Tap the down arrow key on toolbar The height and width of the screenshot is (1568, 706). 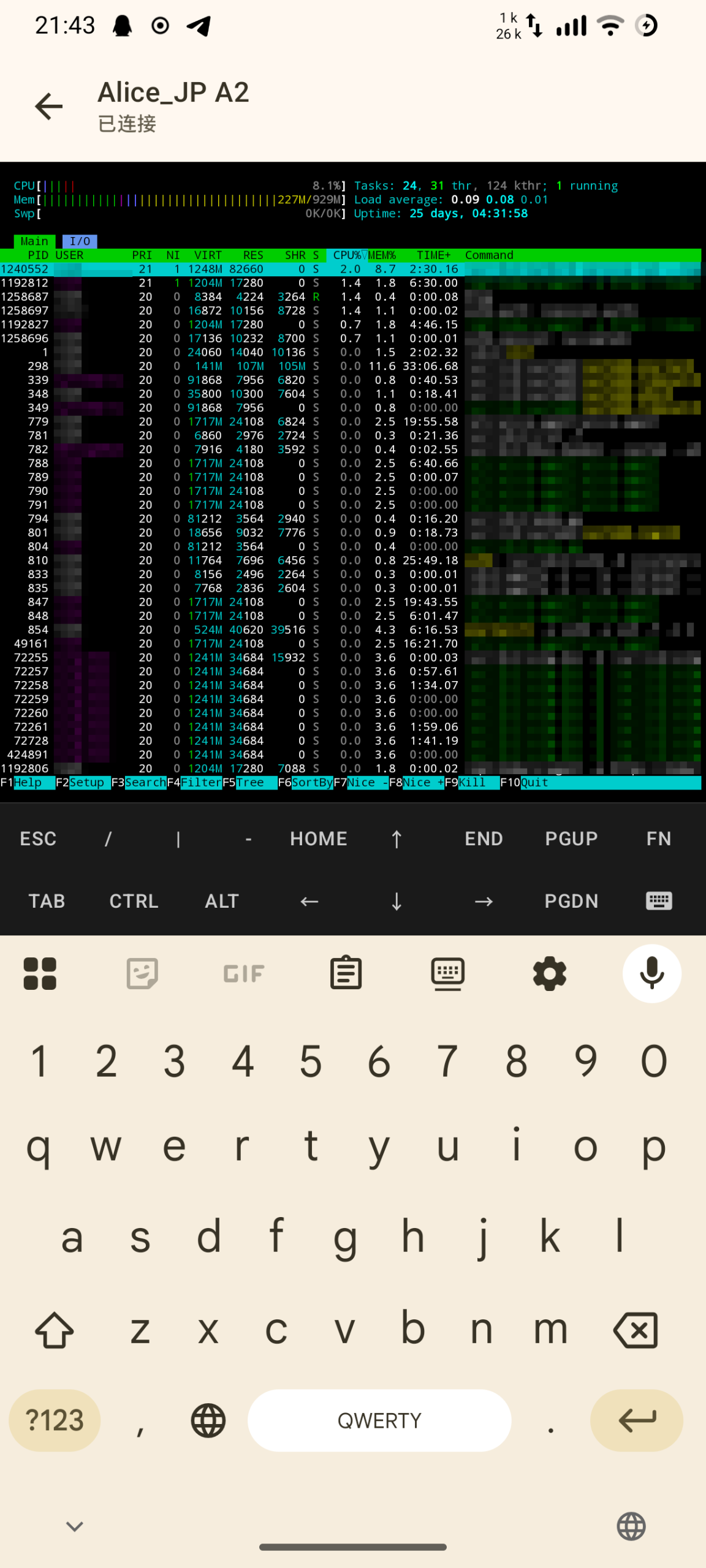click(397, 902)
